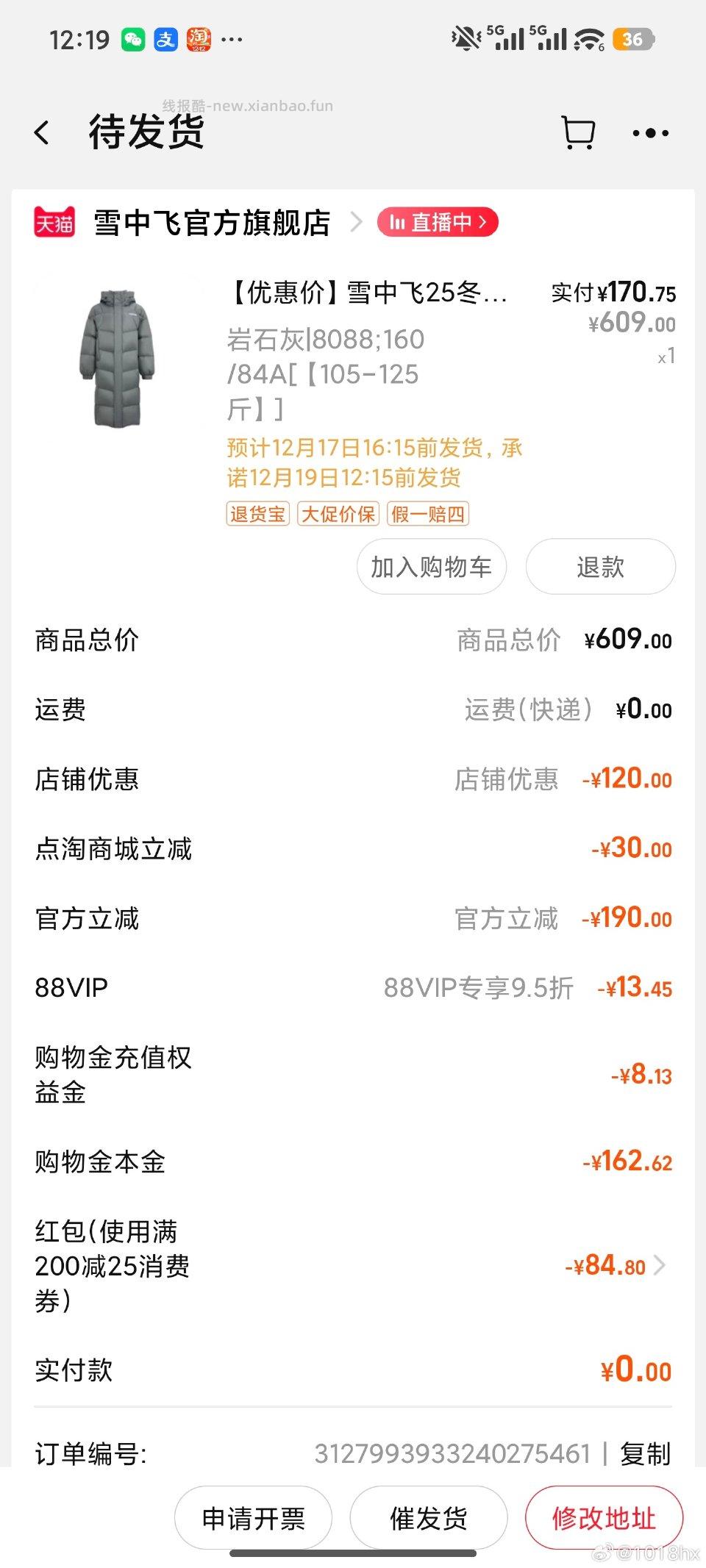Open the 退货宝 return service tag
The width and height of the screenshot is (706, 1568).
pyautogui.click(x=257, y=515)
